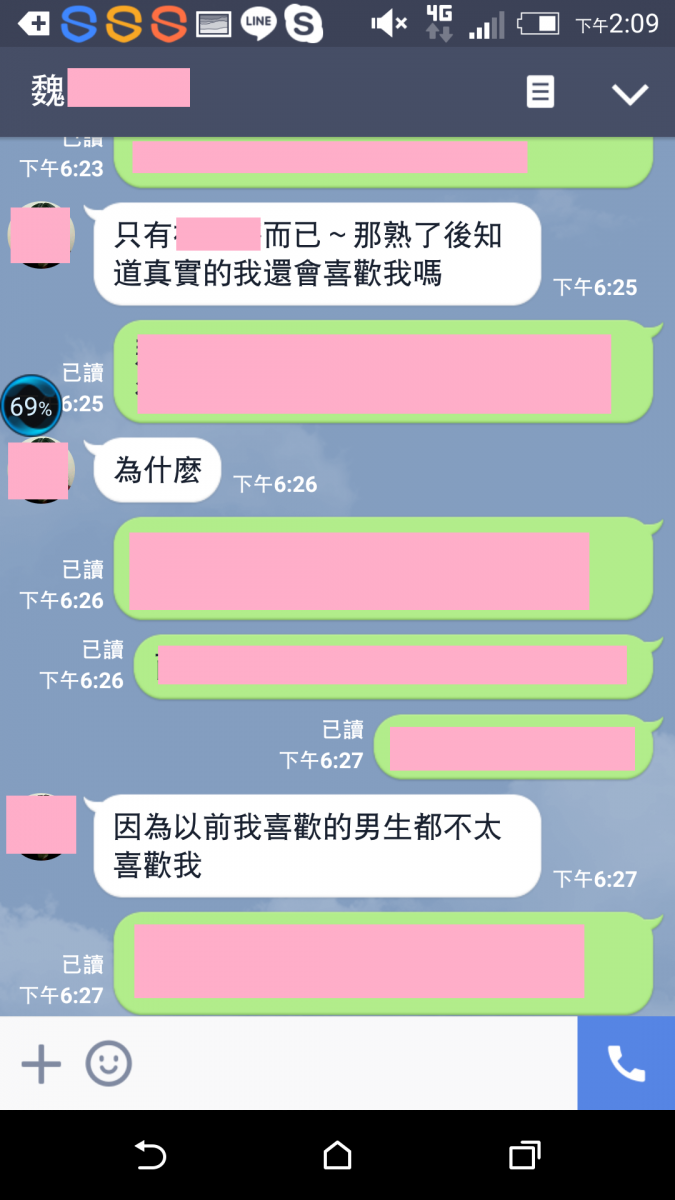Go back with system back button
This screenshot has width=675, height=1200.
(150, 1156)
